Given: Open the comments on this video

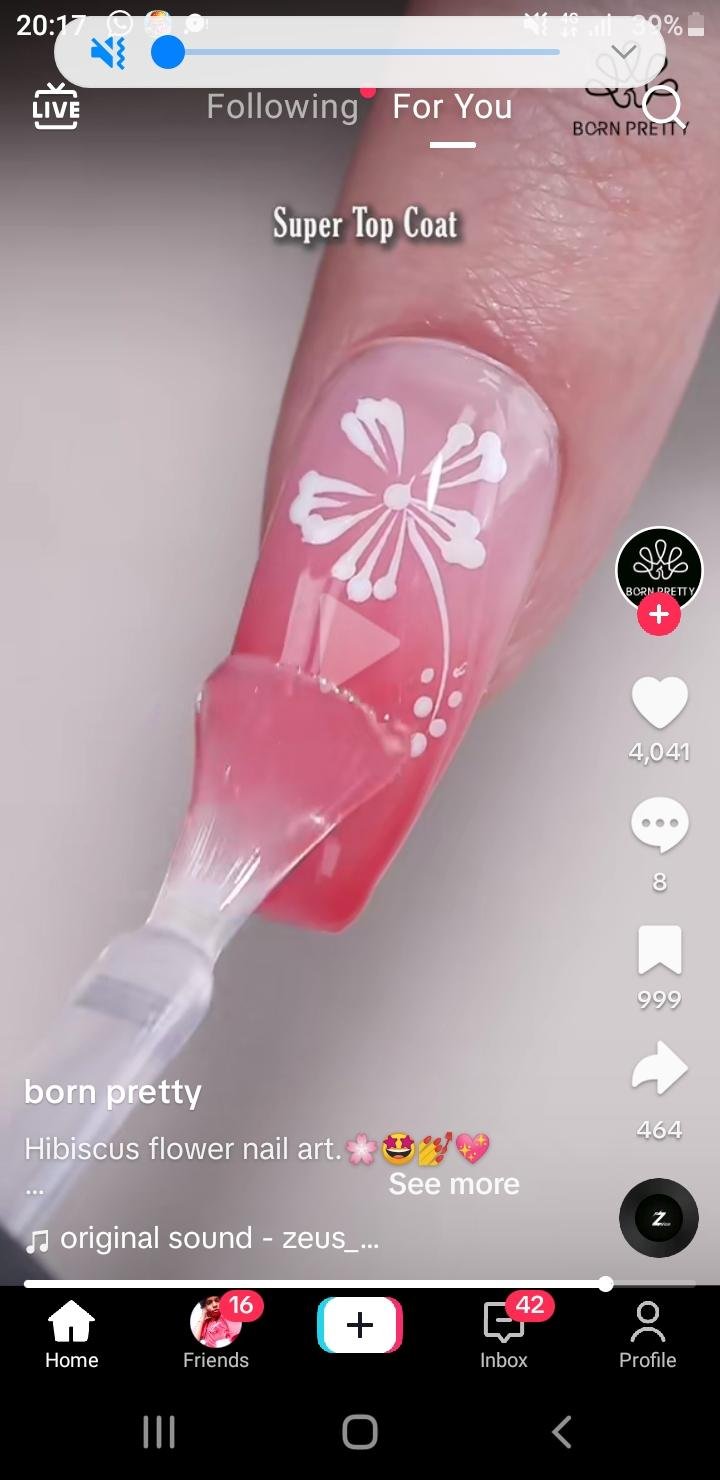Looking at the screenshot, I should 659,826.
